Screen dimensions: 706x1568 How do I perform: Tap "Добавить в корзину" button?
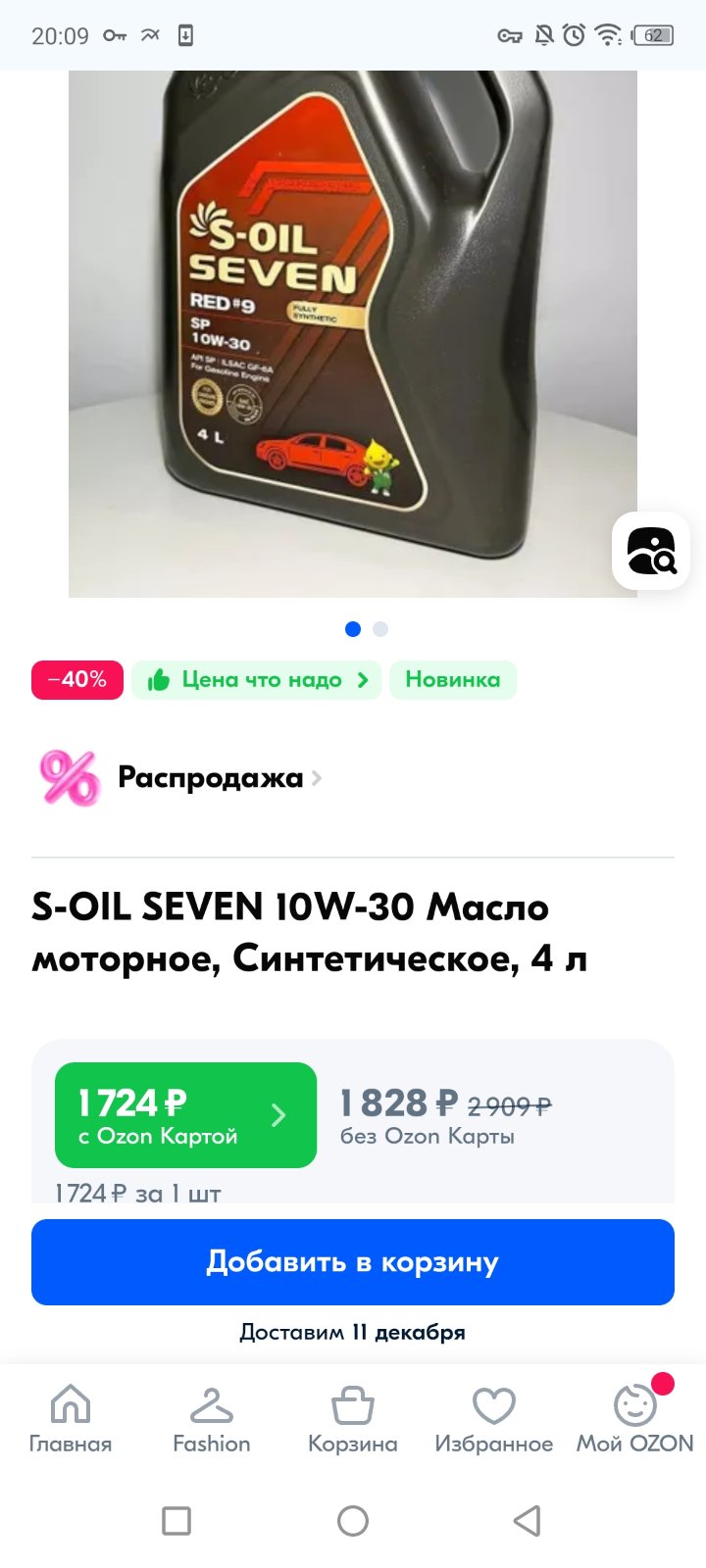tap(353, 1262)
